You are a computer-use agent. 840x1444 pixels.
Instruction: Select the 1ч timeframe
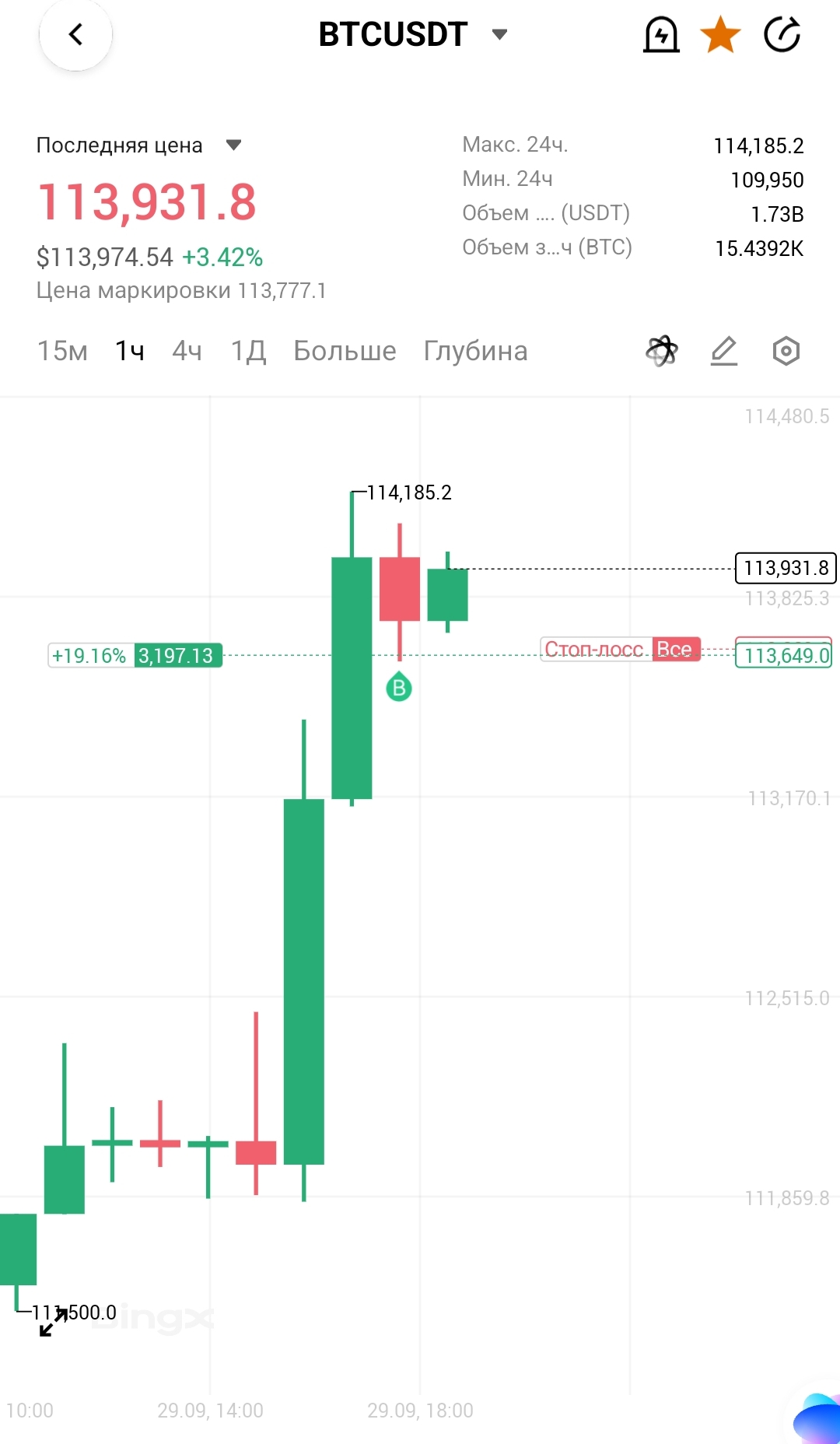coord(130,351)
